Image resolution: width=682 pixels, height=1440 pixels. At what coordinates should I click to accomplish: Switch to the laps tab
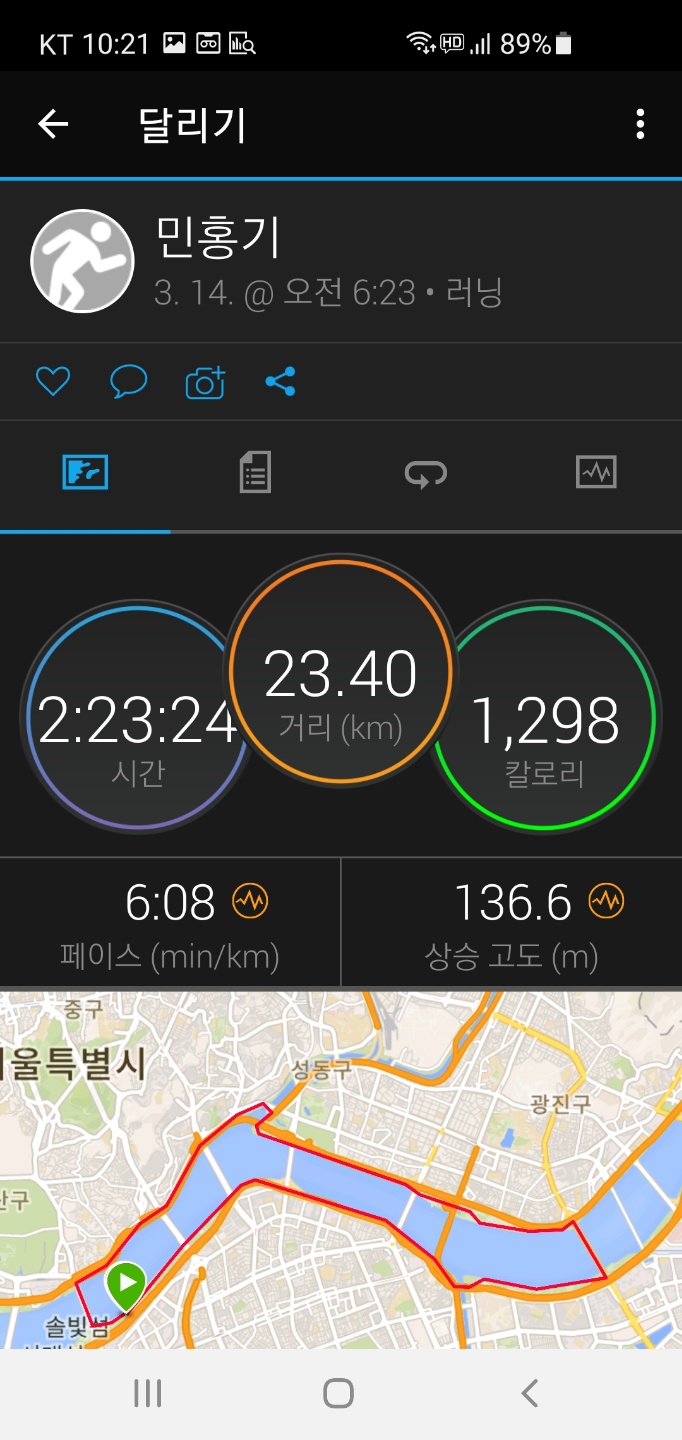[426, 472]
